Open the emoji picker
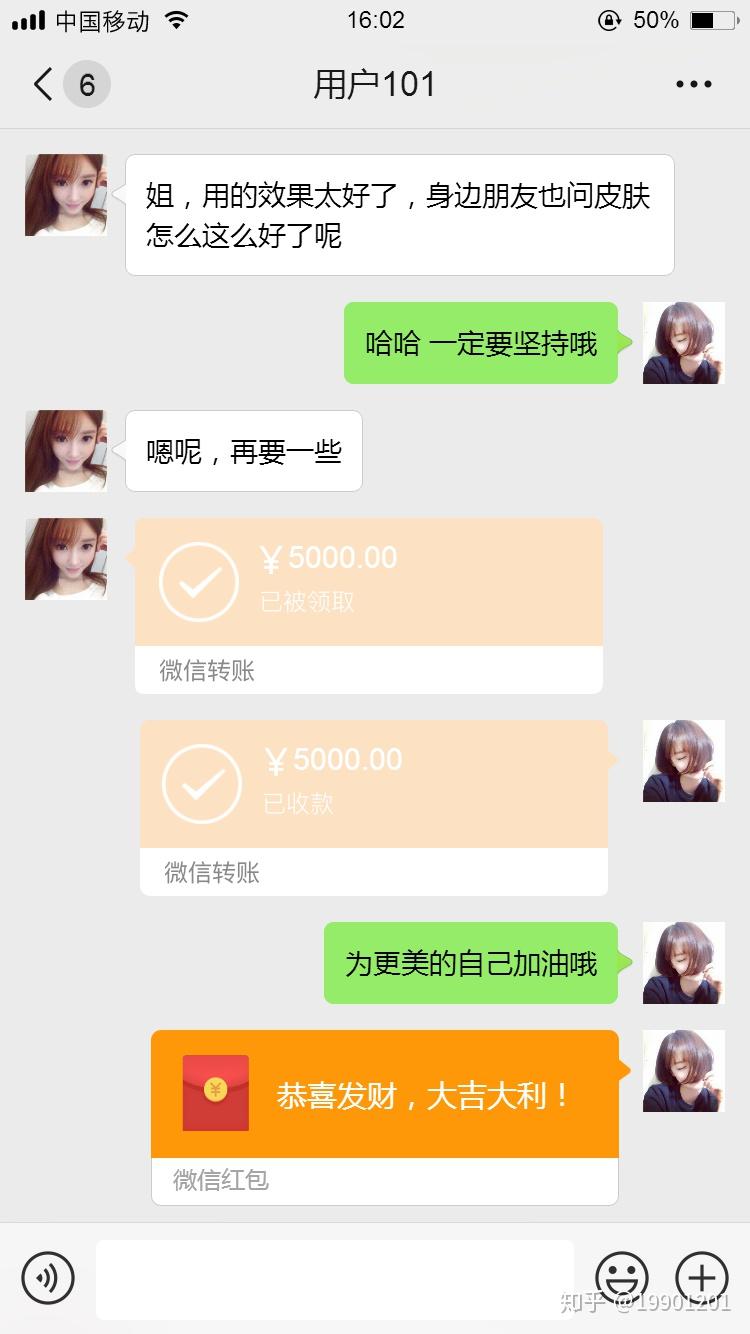This screenshot has width=750, height=1334. tap(622, 1277)
